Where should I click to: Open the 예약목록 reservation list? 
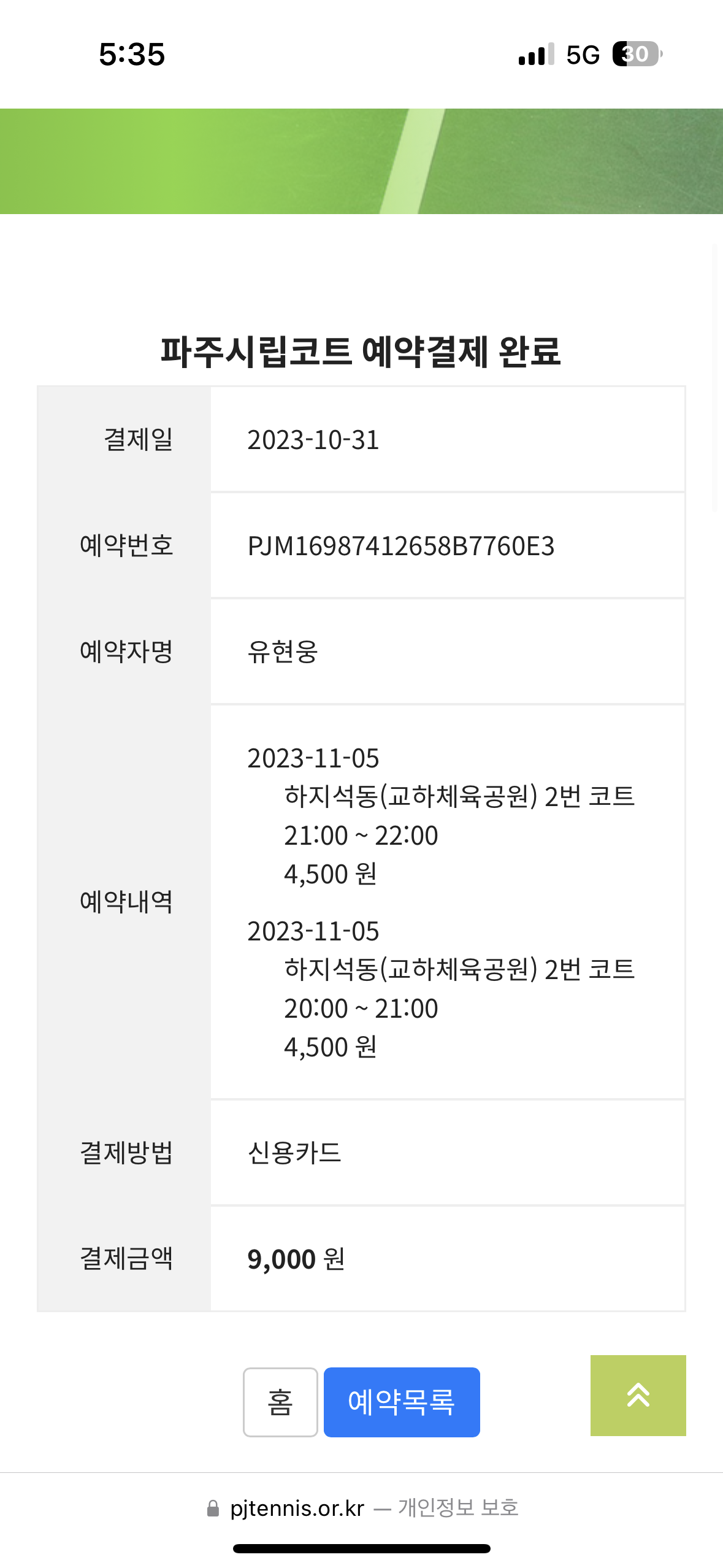(x=402, y=1402)
